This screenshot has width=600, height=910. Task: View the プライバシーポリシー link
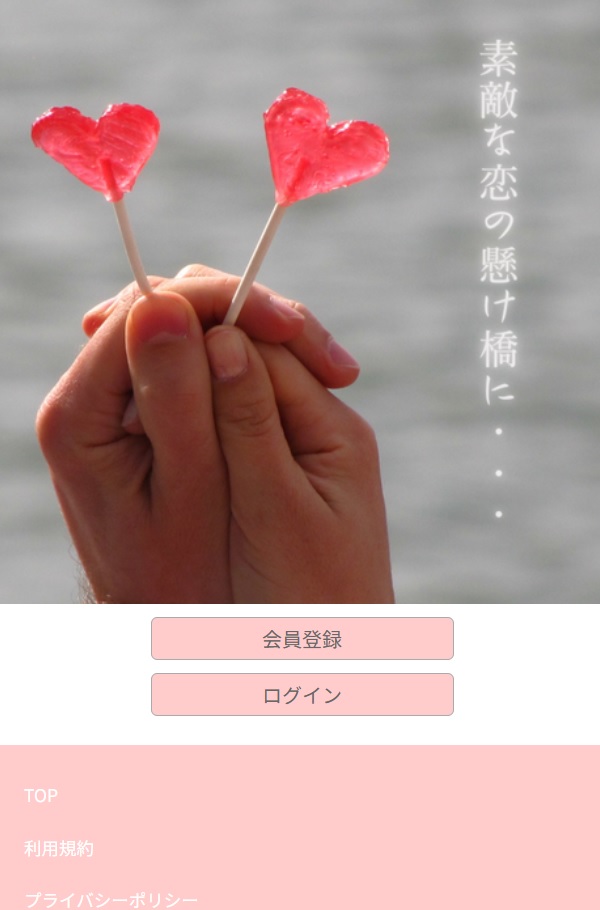(x=111, y=900)
